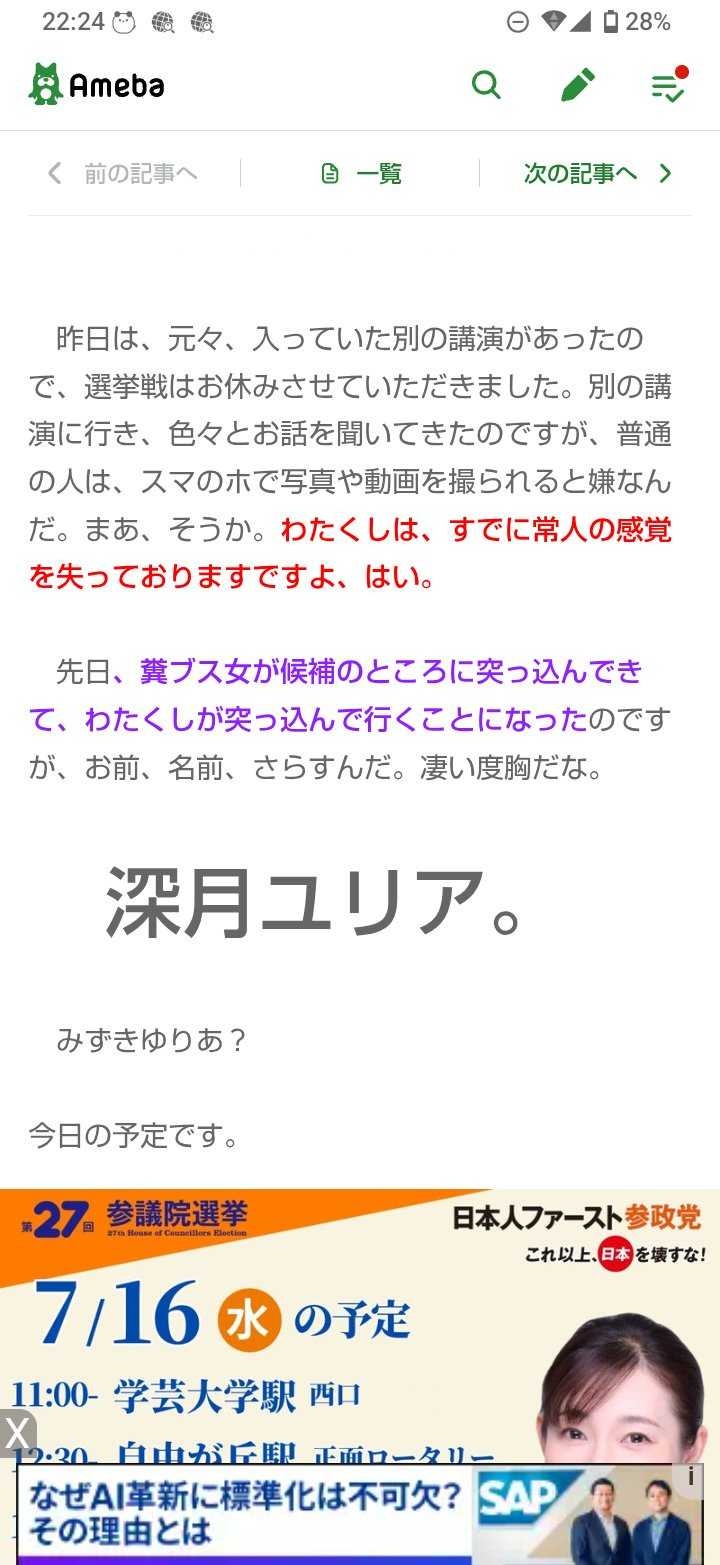Image resolution: width=720 pixels, height=1565 pixels.
Task: Go to Ameba home via logo
Action: coord(97,85)
